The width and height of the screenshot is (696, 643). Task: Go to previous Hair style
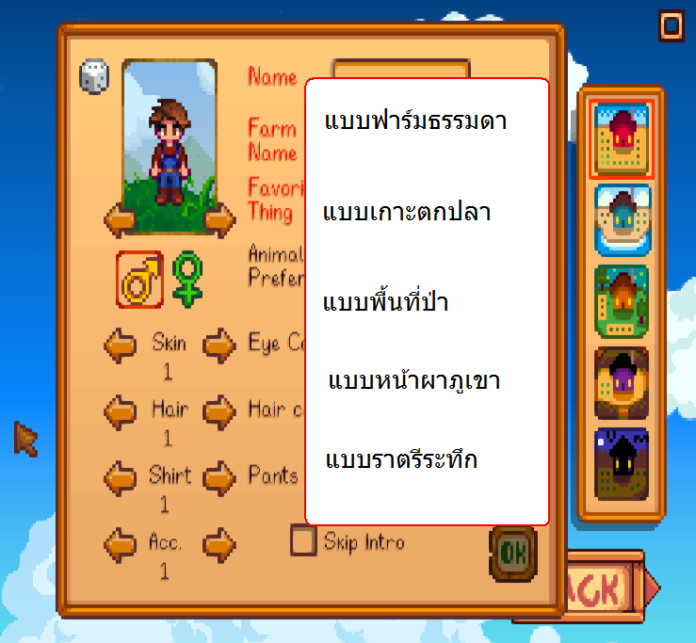pyautogui.click(x=120, y=412)
